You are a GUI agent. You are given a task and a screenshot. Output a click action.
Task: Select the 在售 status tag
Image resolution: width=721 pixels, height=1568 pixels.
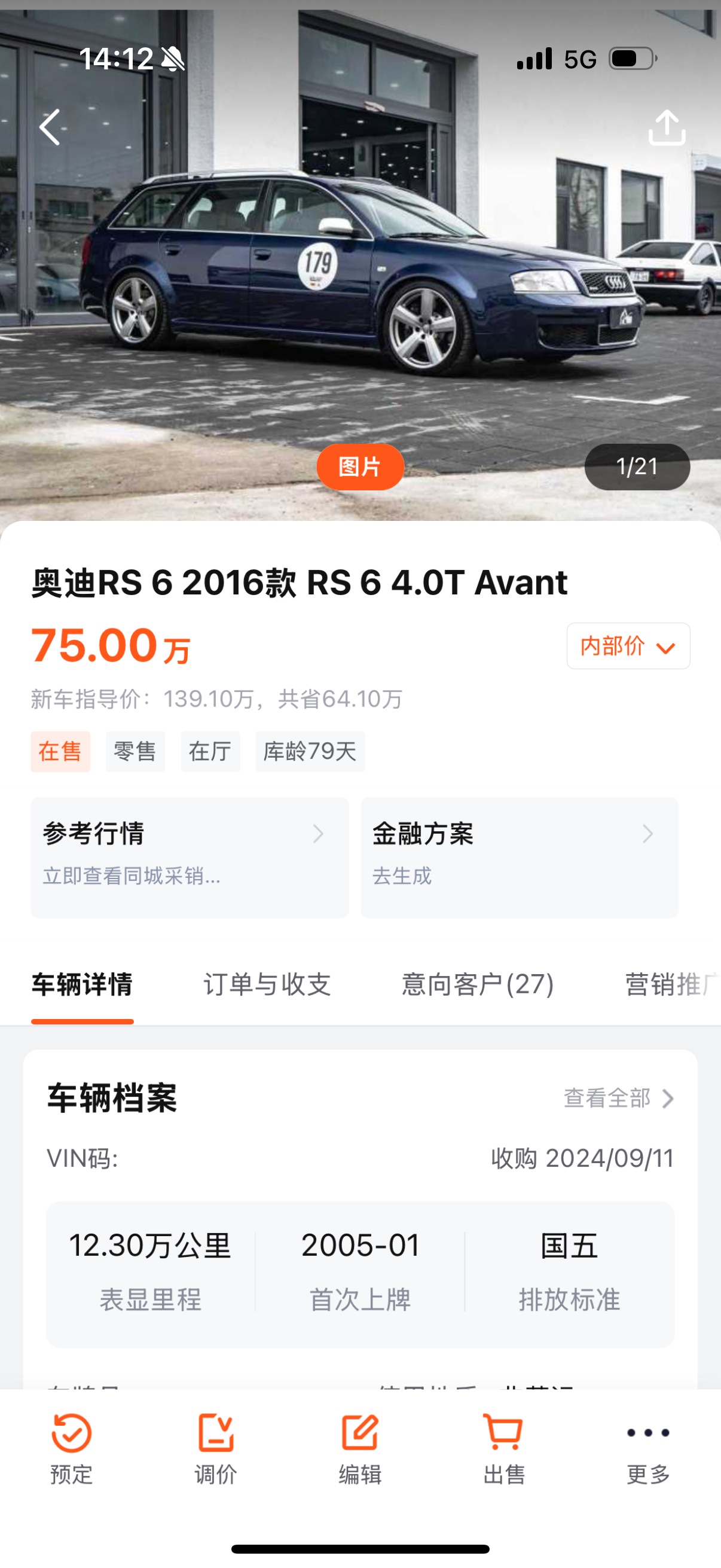(60, 752)
